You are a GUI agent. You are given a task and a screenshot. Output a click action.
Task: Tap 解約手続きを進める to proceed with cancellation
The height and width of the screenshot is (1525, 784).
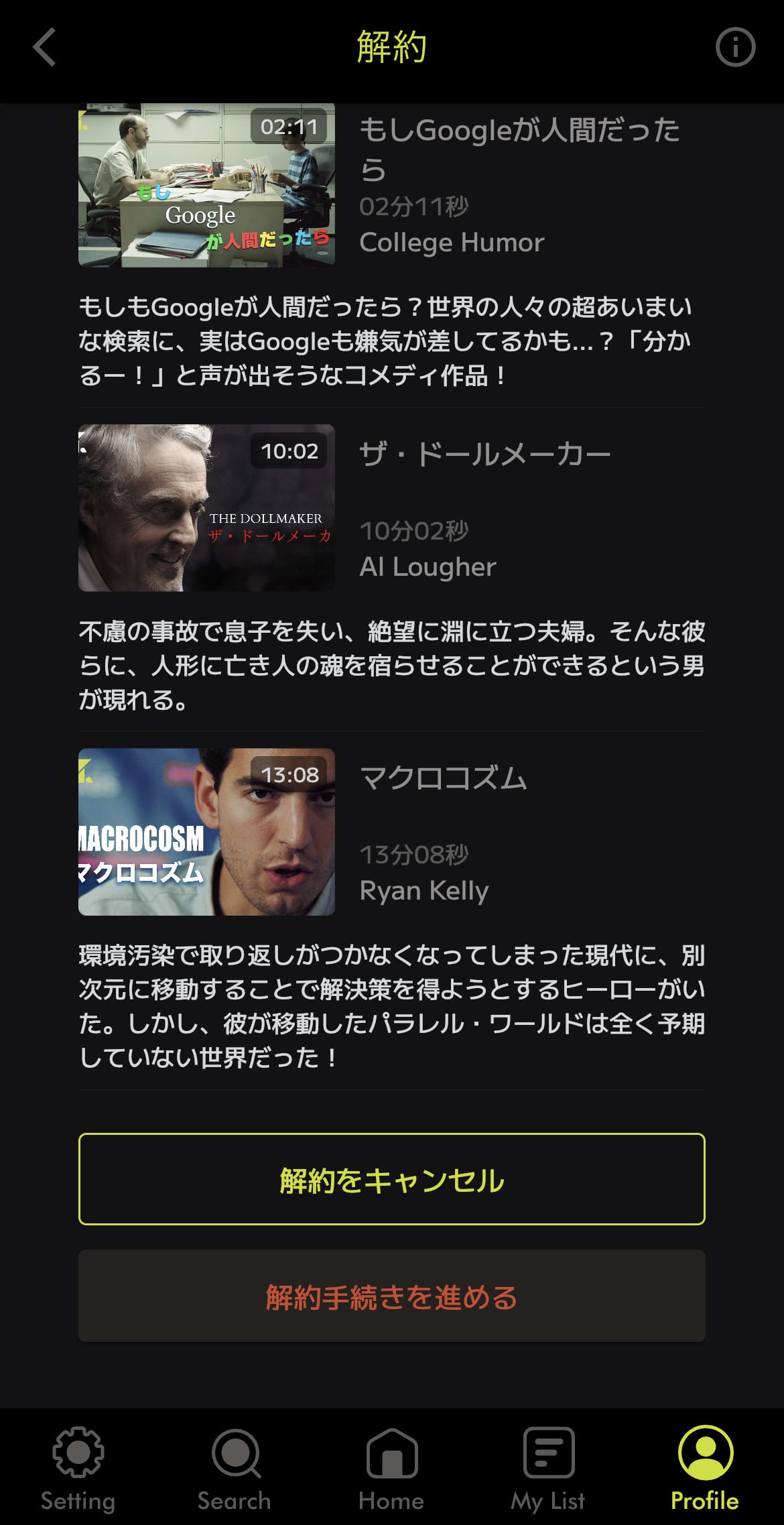point(392,1296)
